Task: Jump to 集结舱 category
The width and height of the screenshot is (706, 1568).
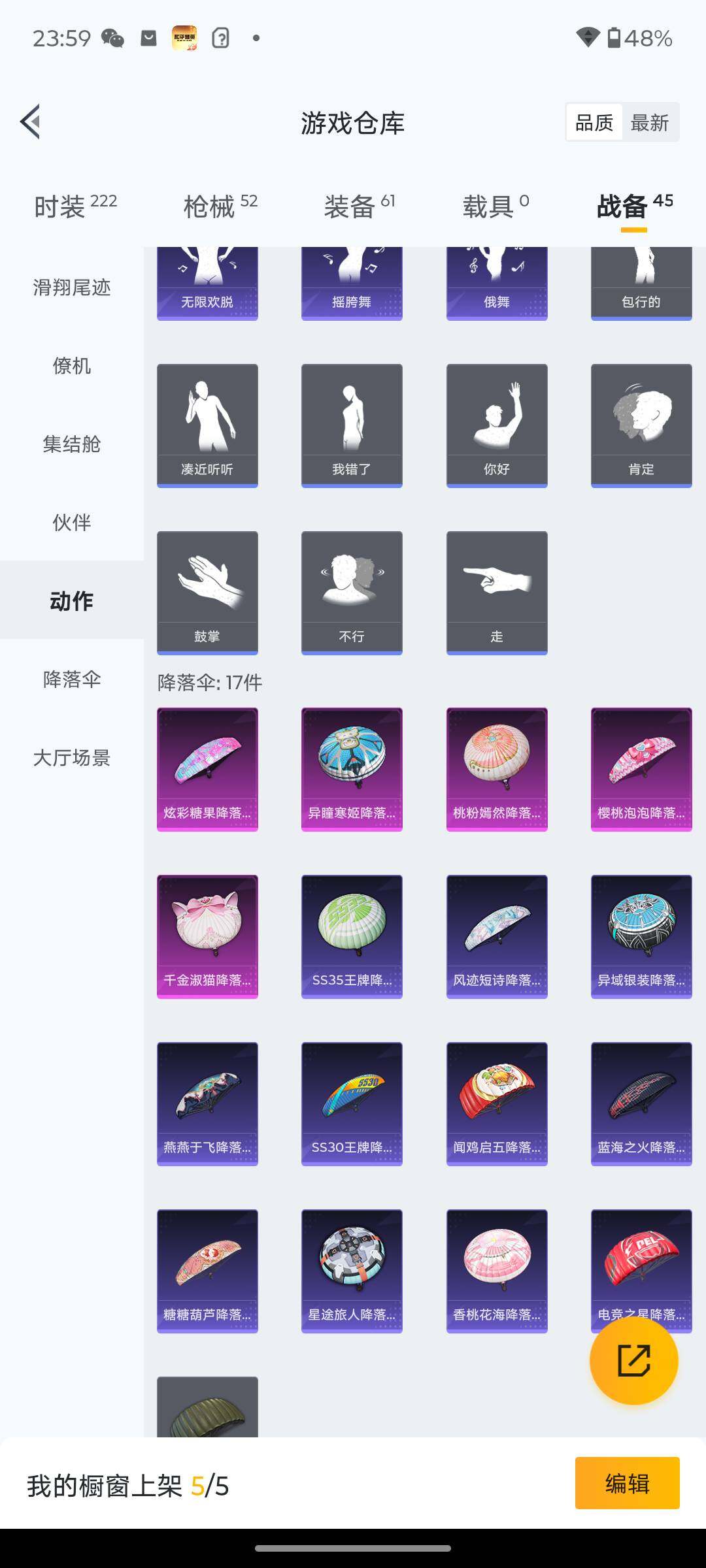Action: click(72, 444)
